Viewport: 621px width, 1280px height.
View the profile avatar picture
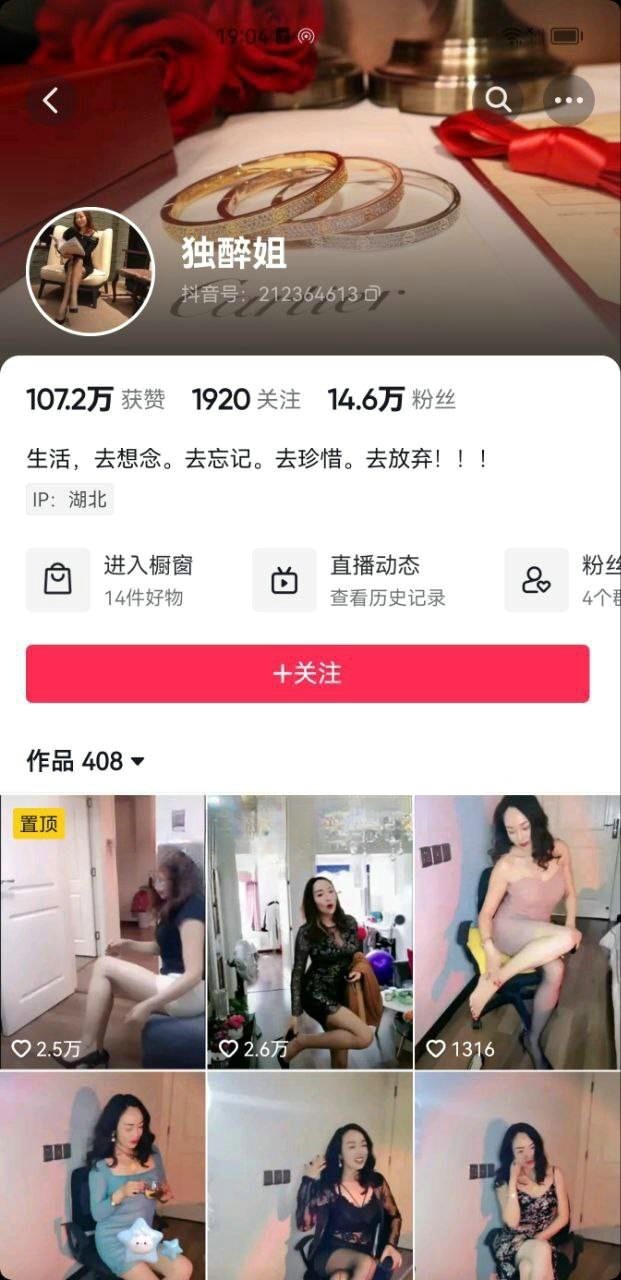click(90, 271)
